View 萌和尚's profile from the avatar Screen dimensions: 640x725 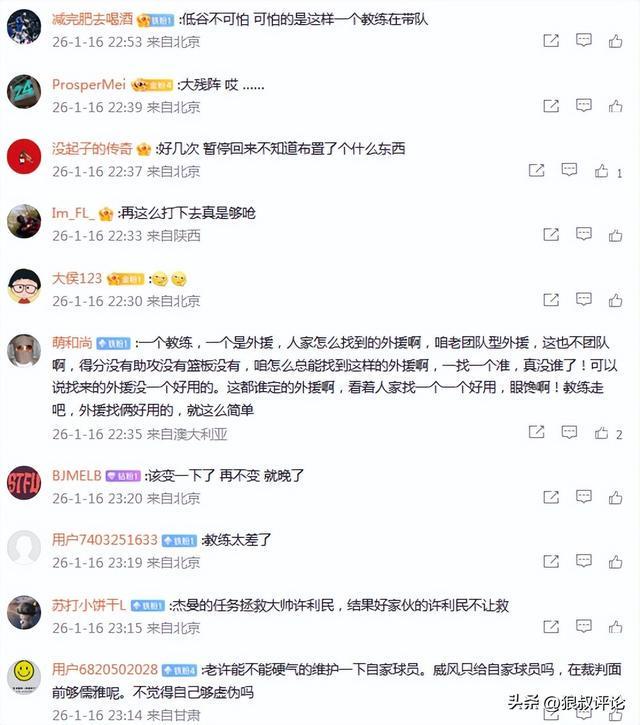[x=24, y=350]
